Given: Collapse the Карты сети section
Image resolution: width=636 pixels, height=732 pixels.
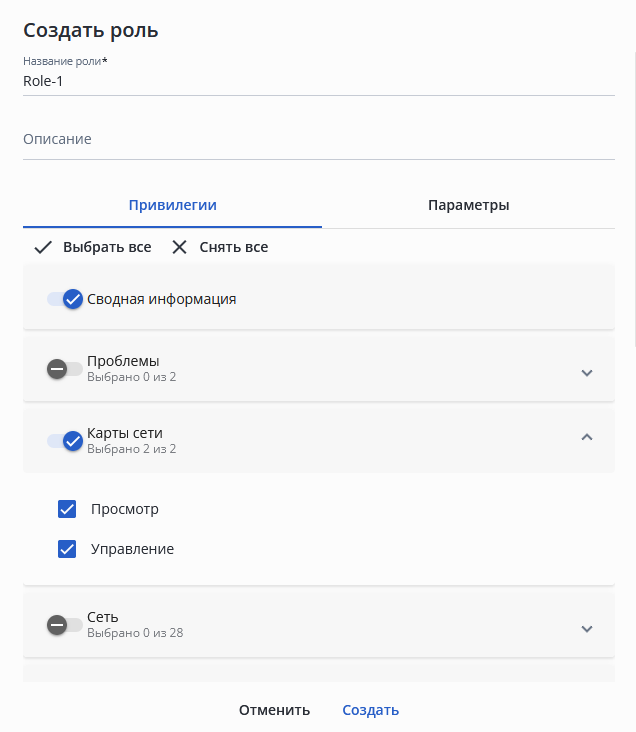Looking at the screenshot, I should pyautogui.click(x=587, y=437).
